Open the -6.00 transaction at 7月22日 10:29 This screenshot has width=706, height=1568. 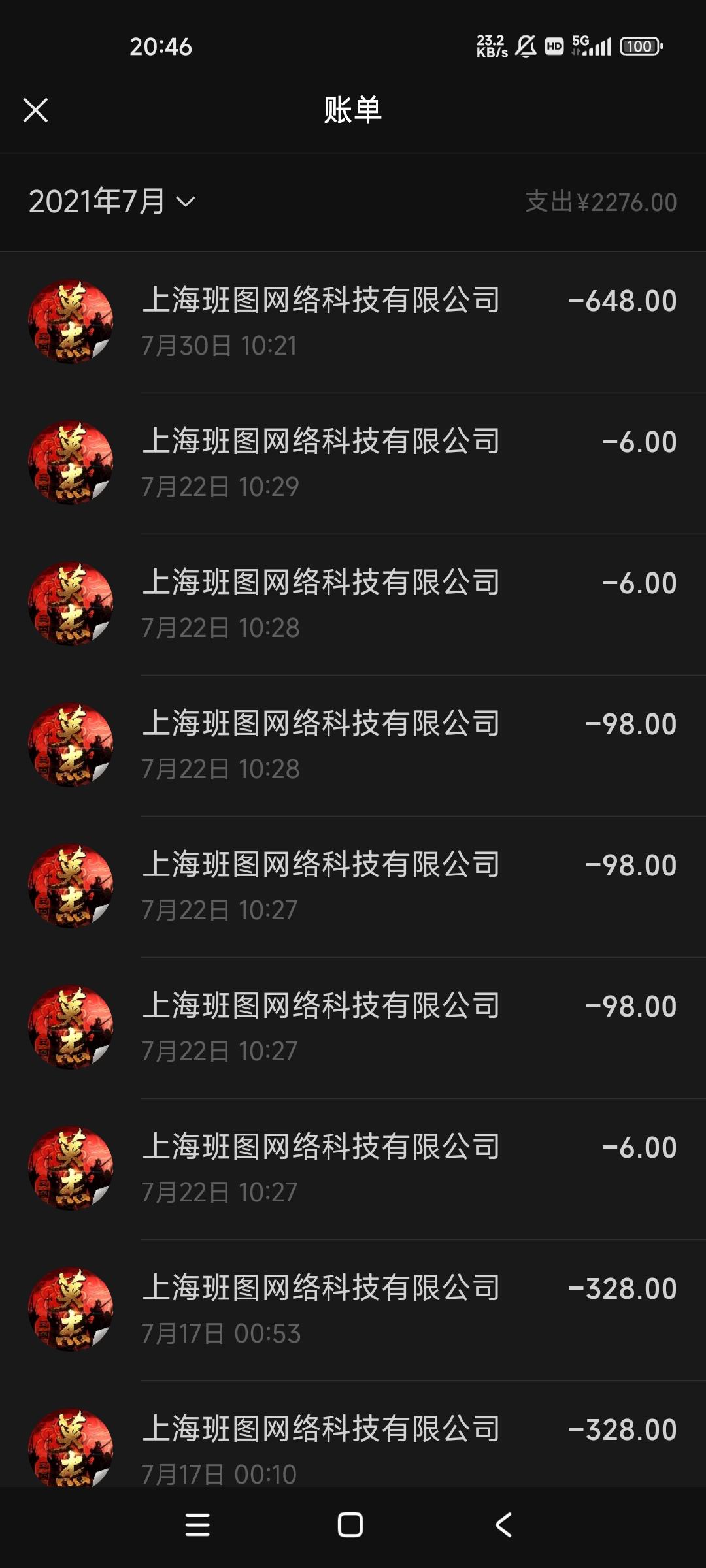353,463
